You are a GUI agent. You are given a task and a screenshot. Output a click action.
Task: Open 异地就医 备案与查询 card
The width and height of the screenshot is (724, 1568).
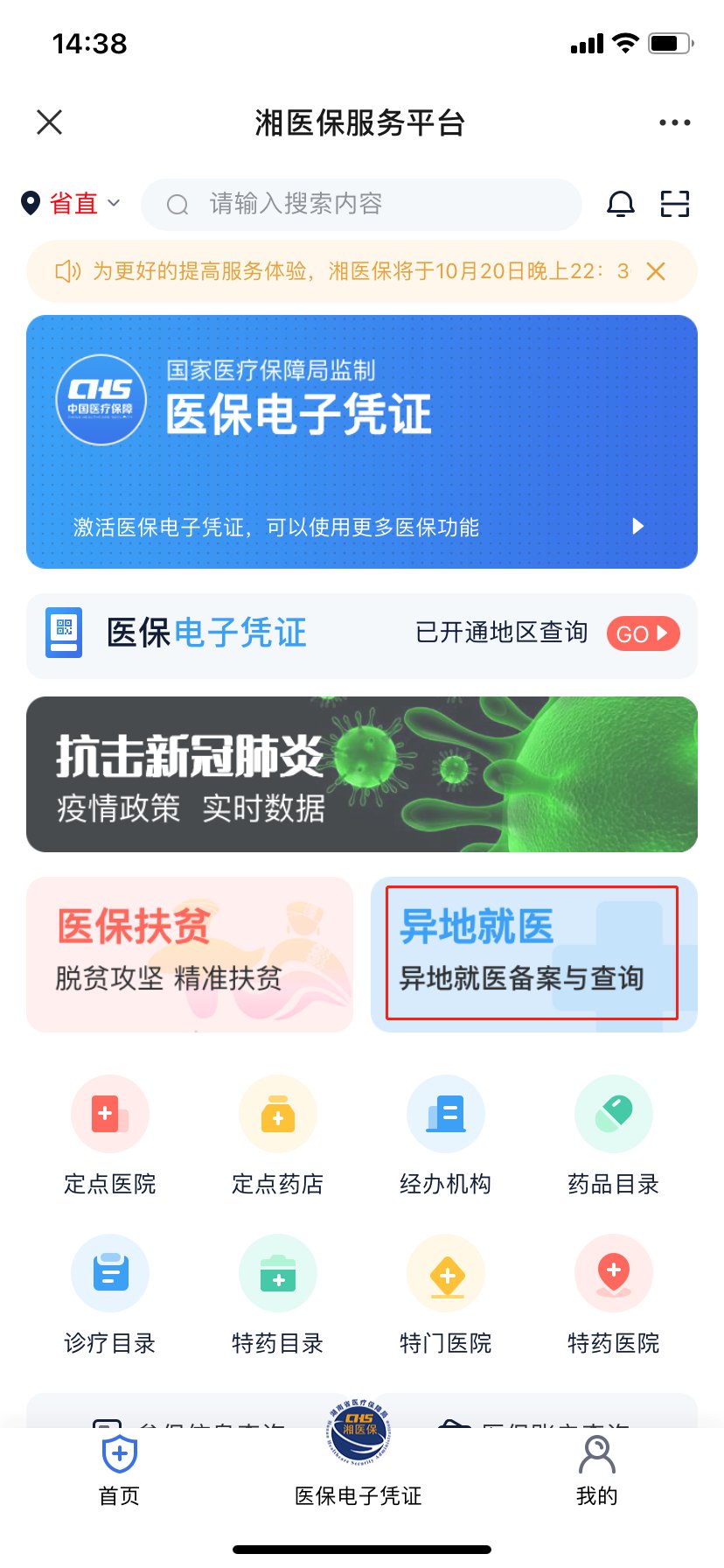[x=533, y=954]
